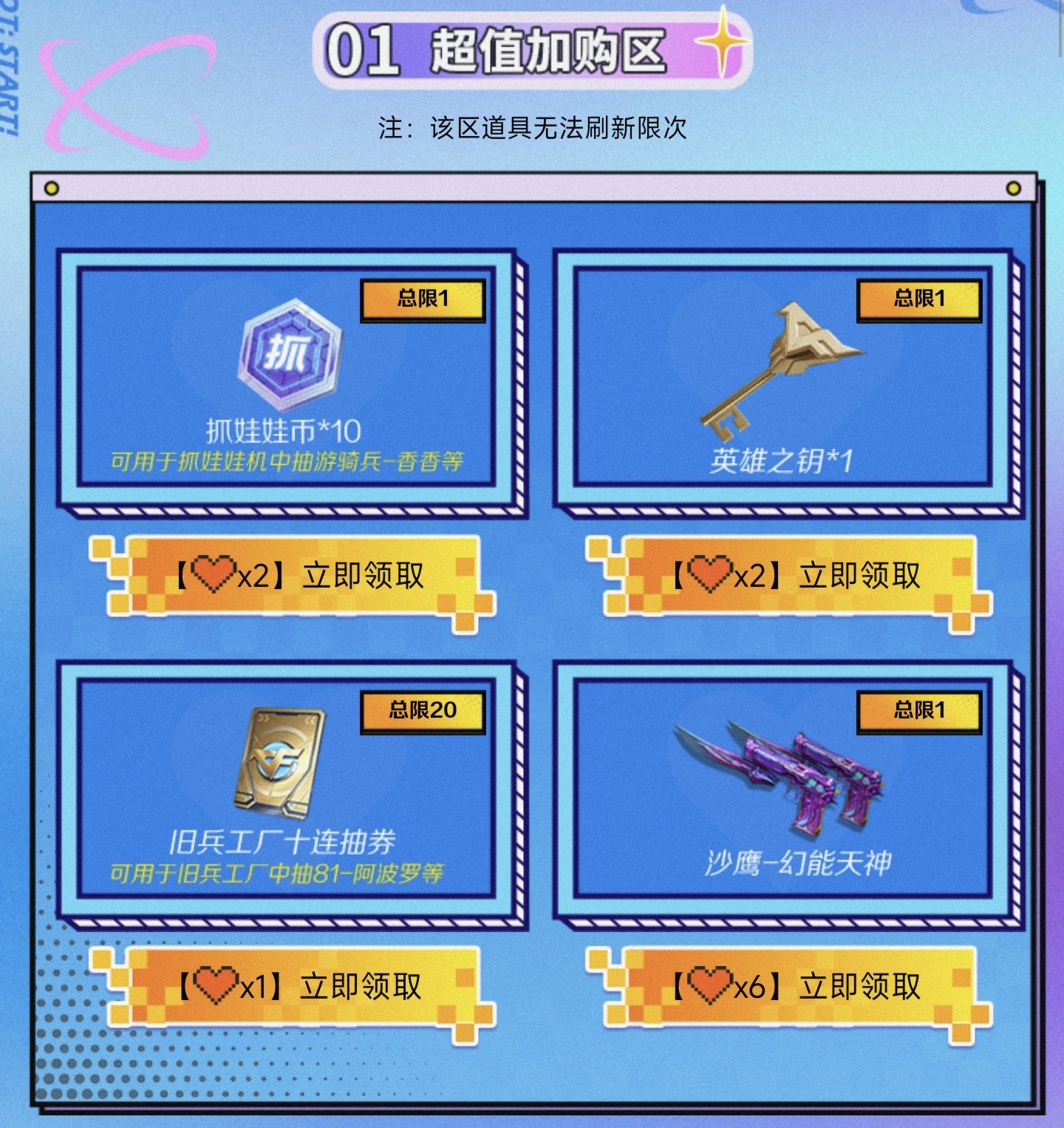Viewport: 1064px width, 1128px height.
Task: Redeem 沙鹰-幻能天神 for six hearts
Action: 796,987
